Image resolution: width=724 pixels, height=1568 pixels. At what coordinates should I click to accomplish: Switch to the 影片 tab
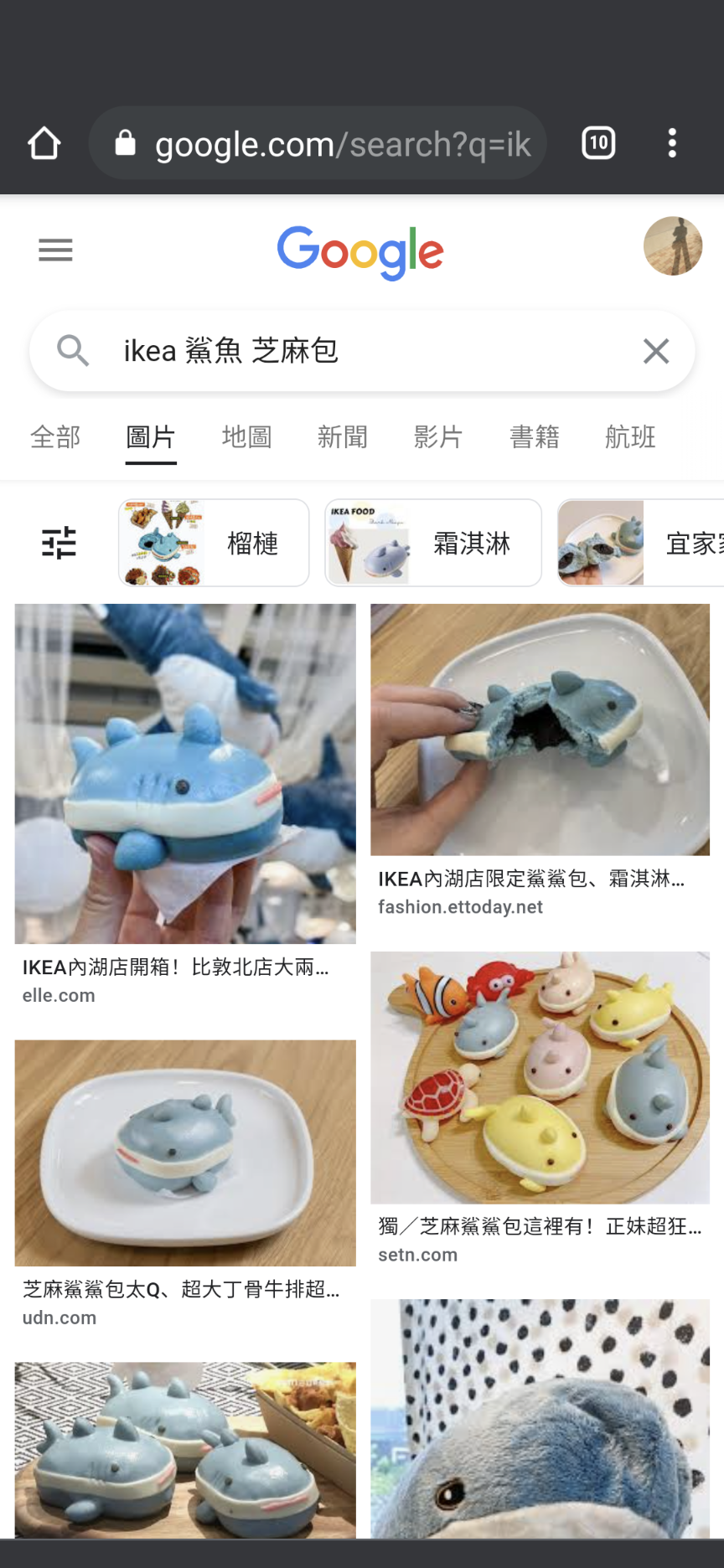tap(438, 437)
